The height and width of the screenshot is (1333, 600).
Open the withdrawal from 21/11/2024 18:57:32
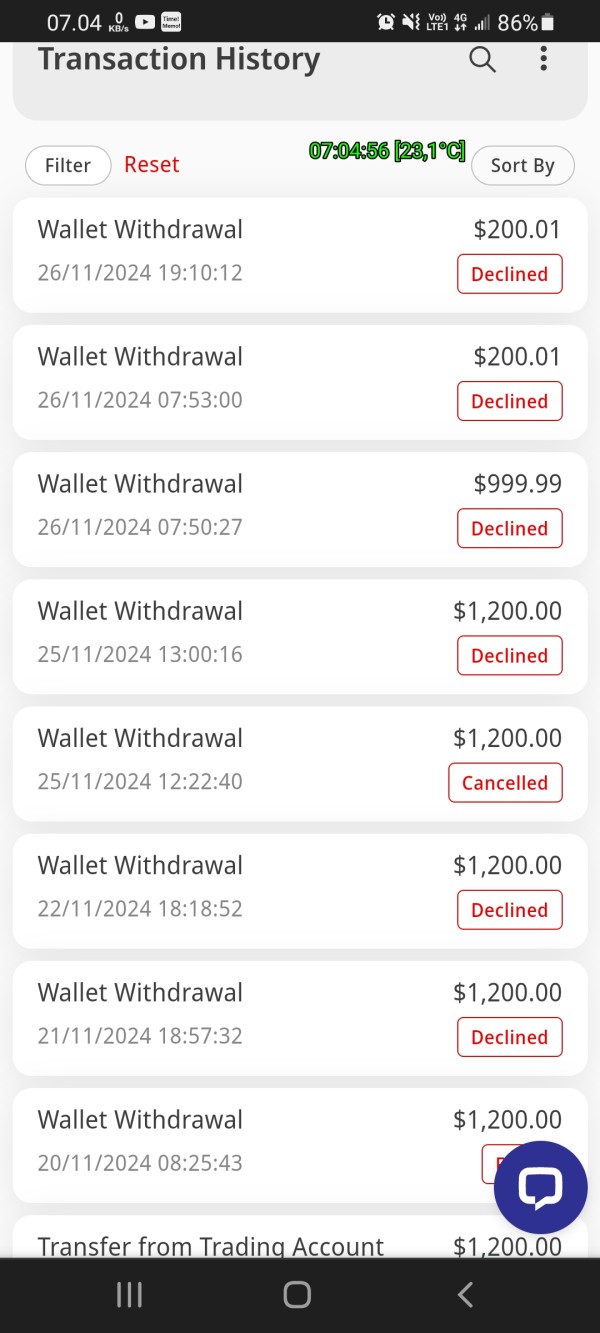pyautogui.click(x=300, y=1016)
